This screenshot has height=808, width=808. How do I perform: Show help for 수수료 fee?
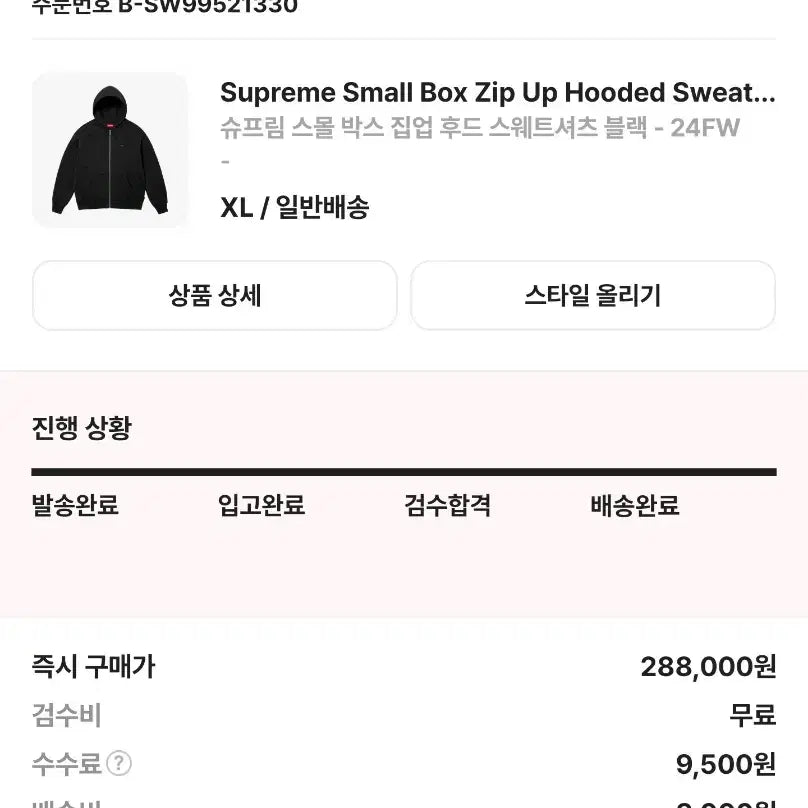click(119, 765)
